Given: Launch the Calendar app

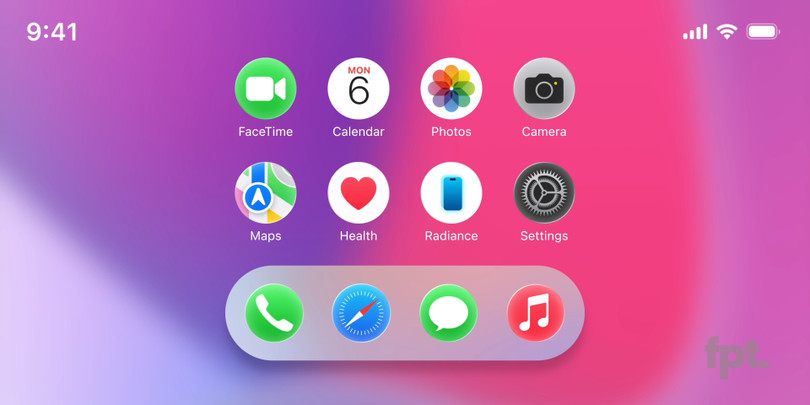Looking at the screenshot, I should 358,89.
